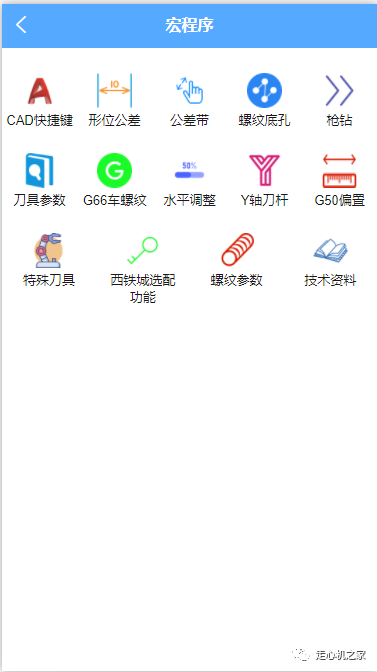Choose 水平调整
The width and height of the screenshot is (377, 672).
(x=189, y=180)
